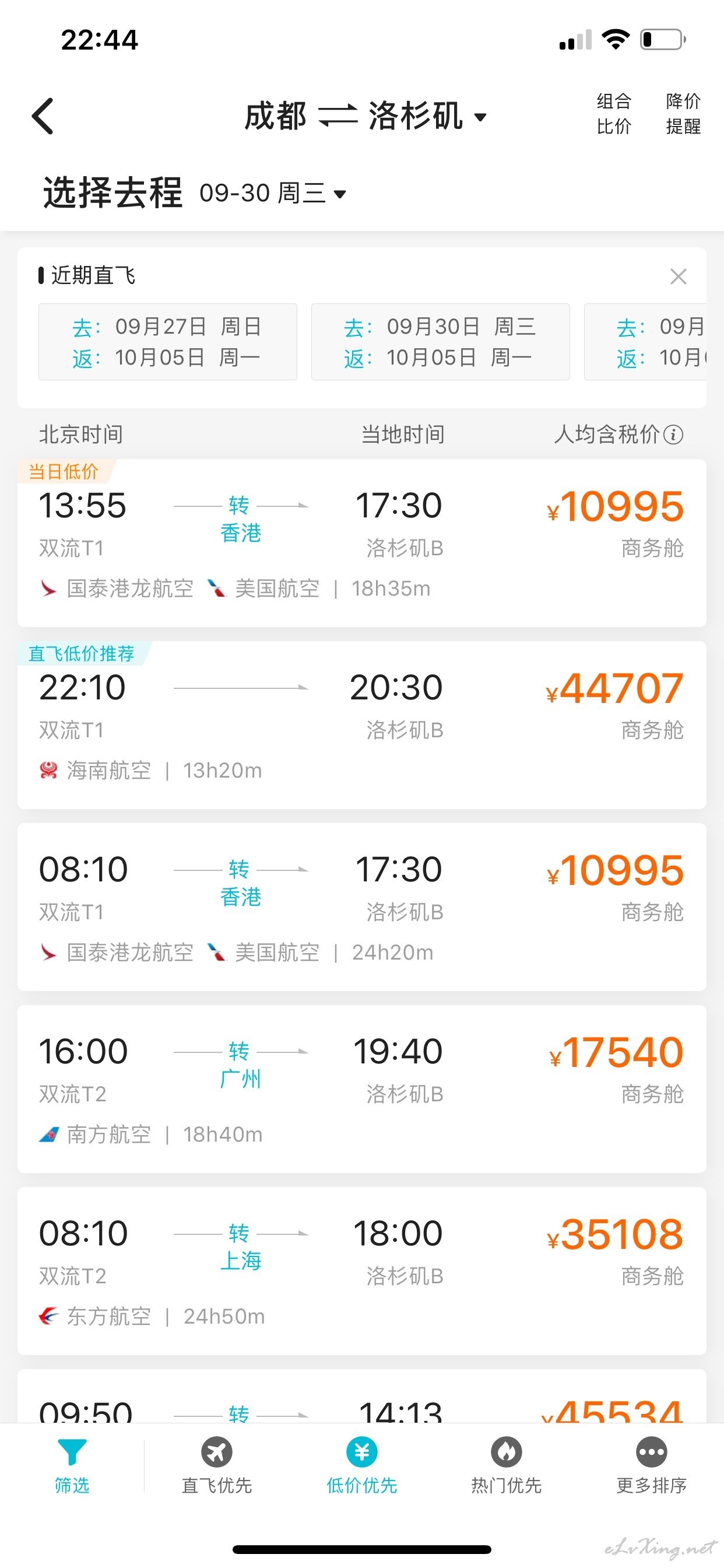Dismiss the 近期直飞 panel
The height and width of the screenshot is (1568, 724).
click(x=679, y=276)
